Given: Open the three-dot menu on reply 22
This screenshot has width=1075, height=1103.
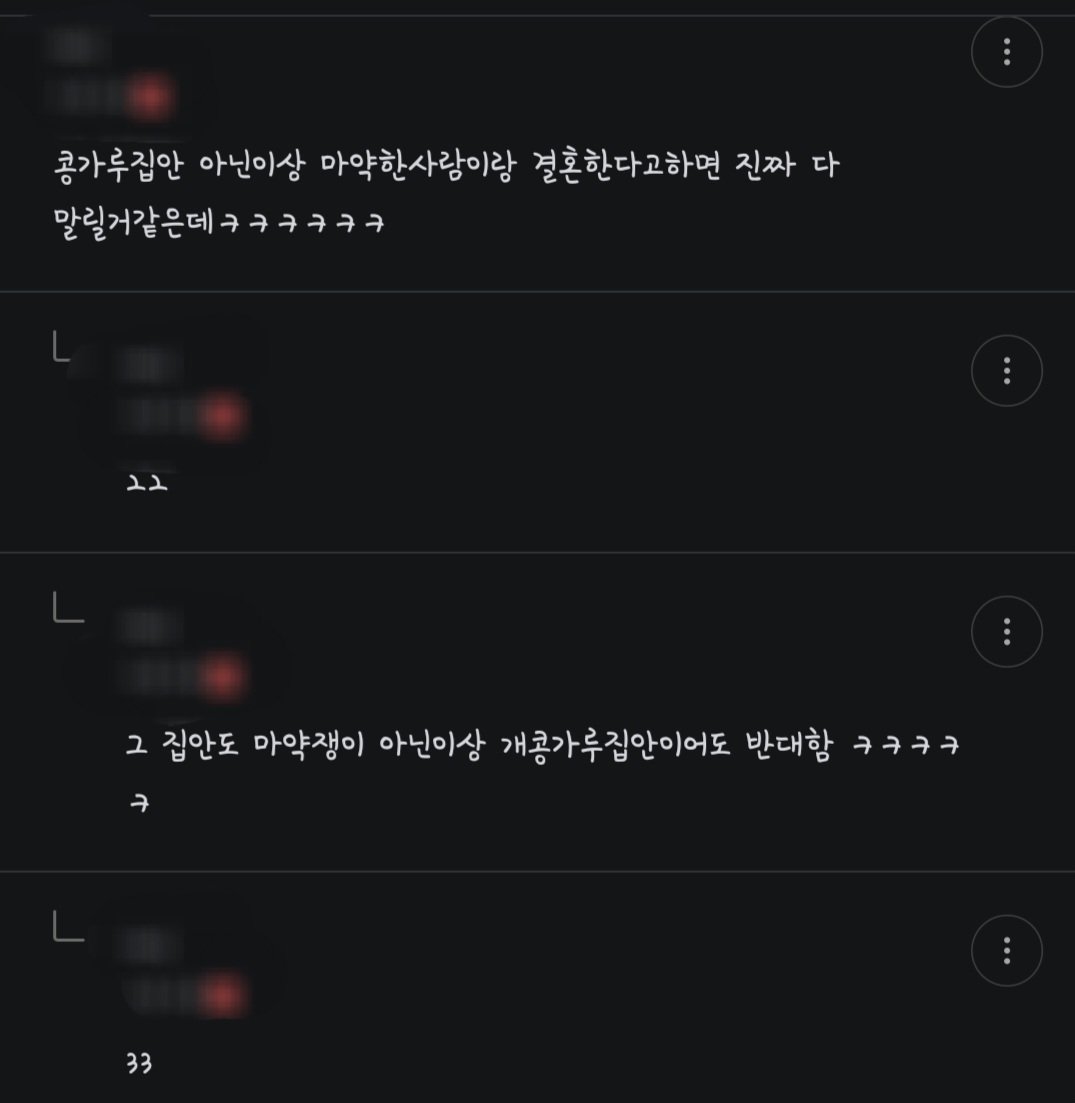Looking at the screenshot, I should click(1006, 371).
